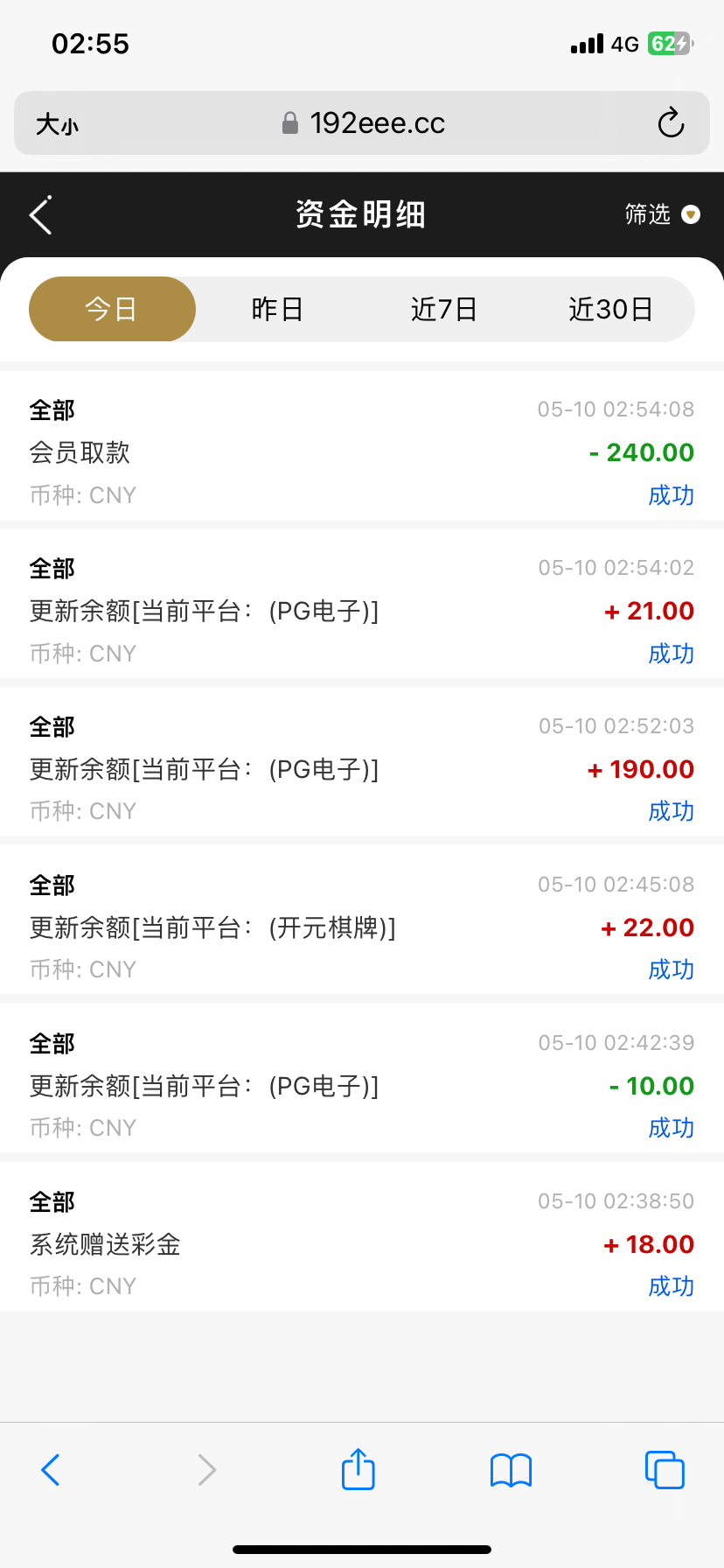
Task: Open Safari bookmarks
Action: tap(511, 1470)
